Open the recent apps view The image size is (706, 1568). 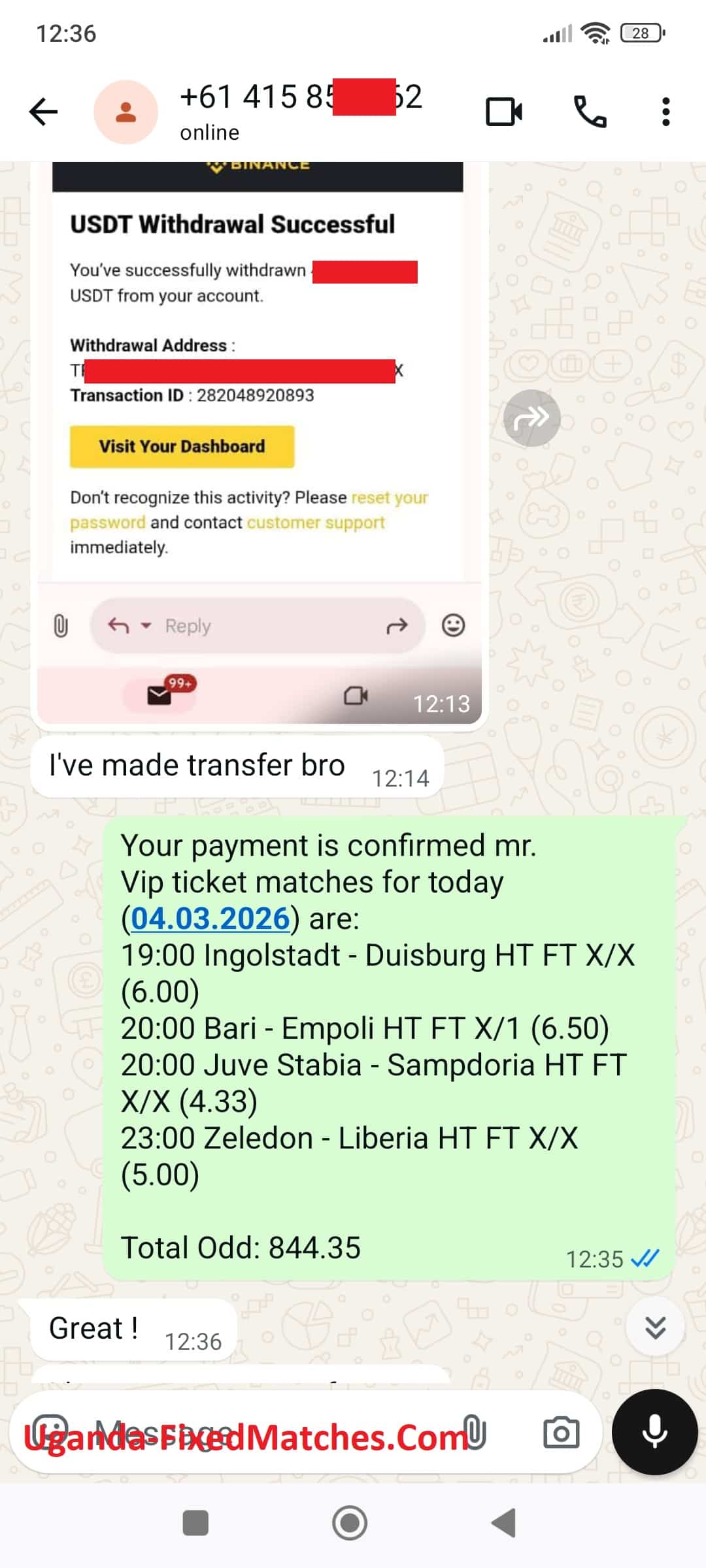coord(195,1524)
